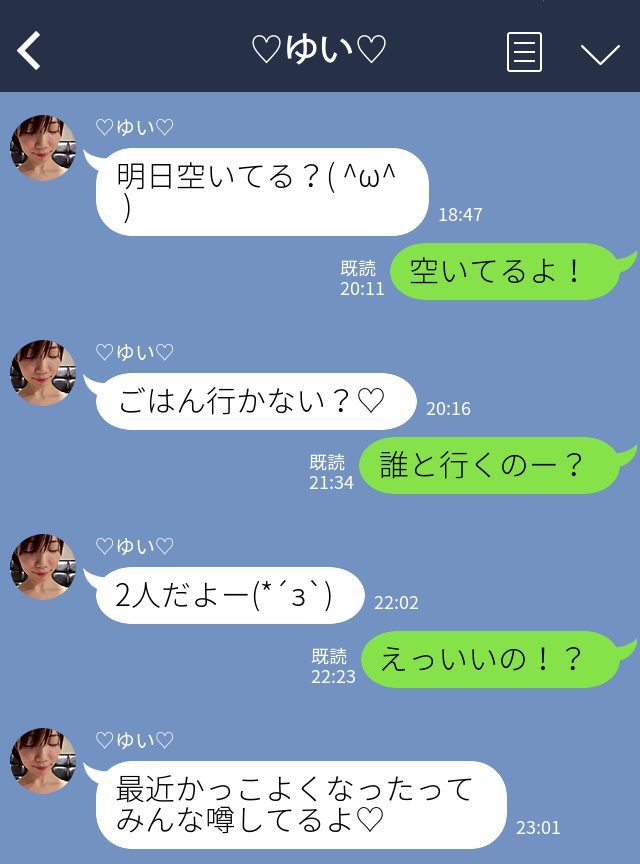Tap ゆい's avatar beside the 2人だよー message
640x864 pixels.
[x=43, y=567]
